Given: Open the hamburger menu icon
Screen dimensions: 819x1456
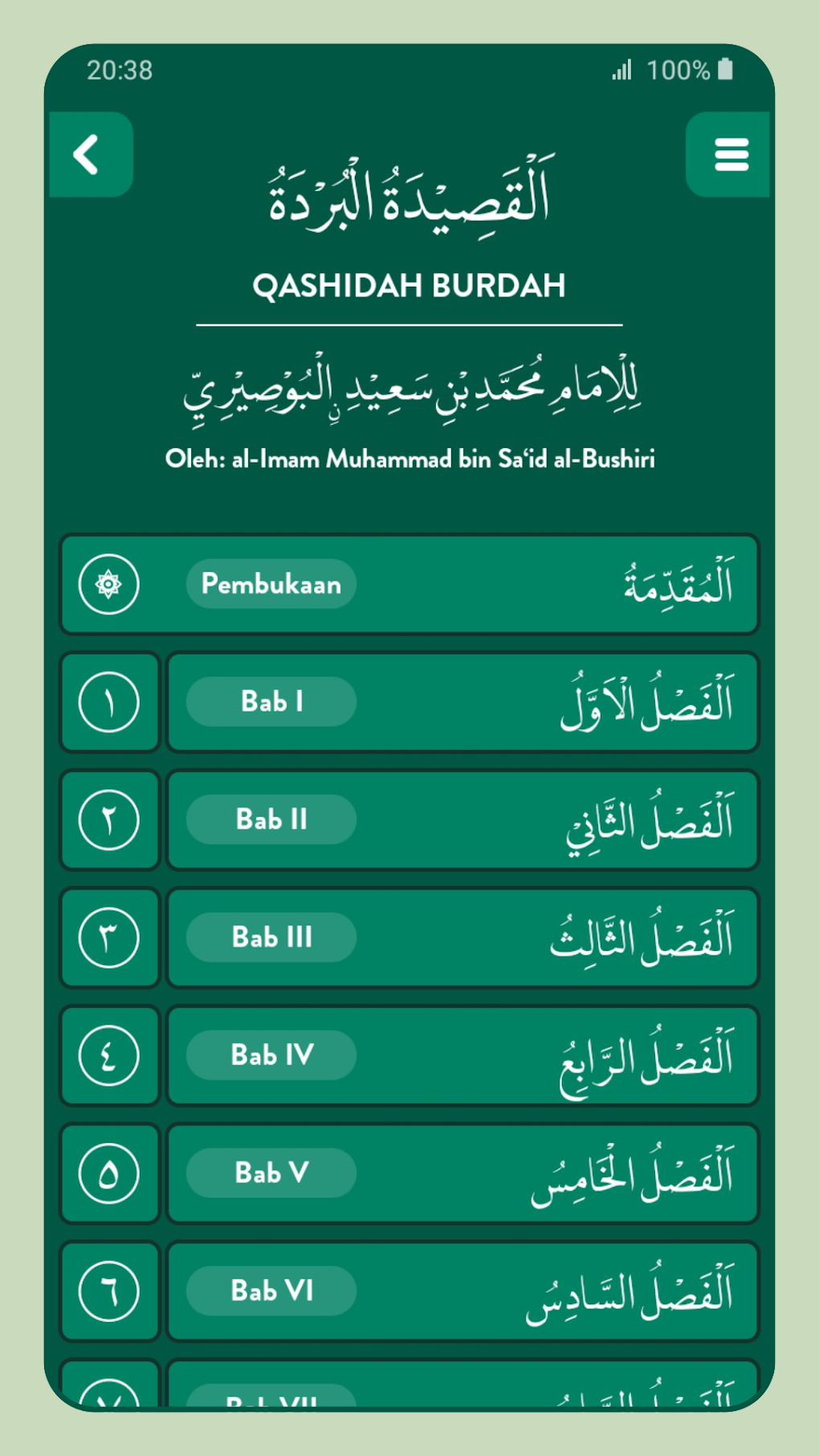Looking at the screenshot, I should click(728, 155).
